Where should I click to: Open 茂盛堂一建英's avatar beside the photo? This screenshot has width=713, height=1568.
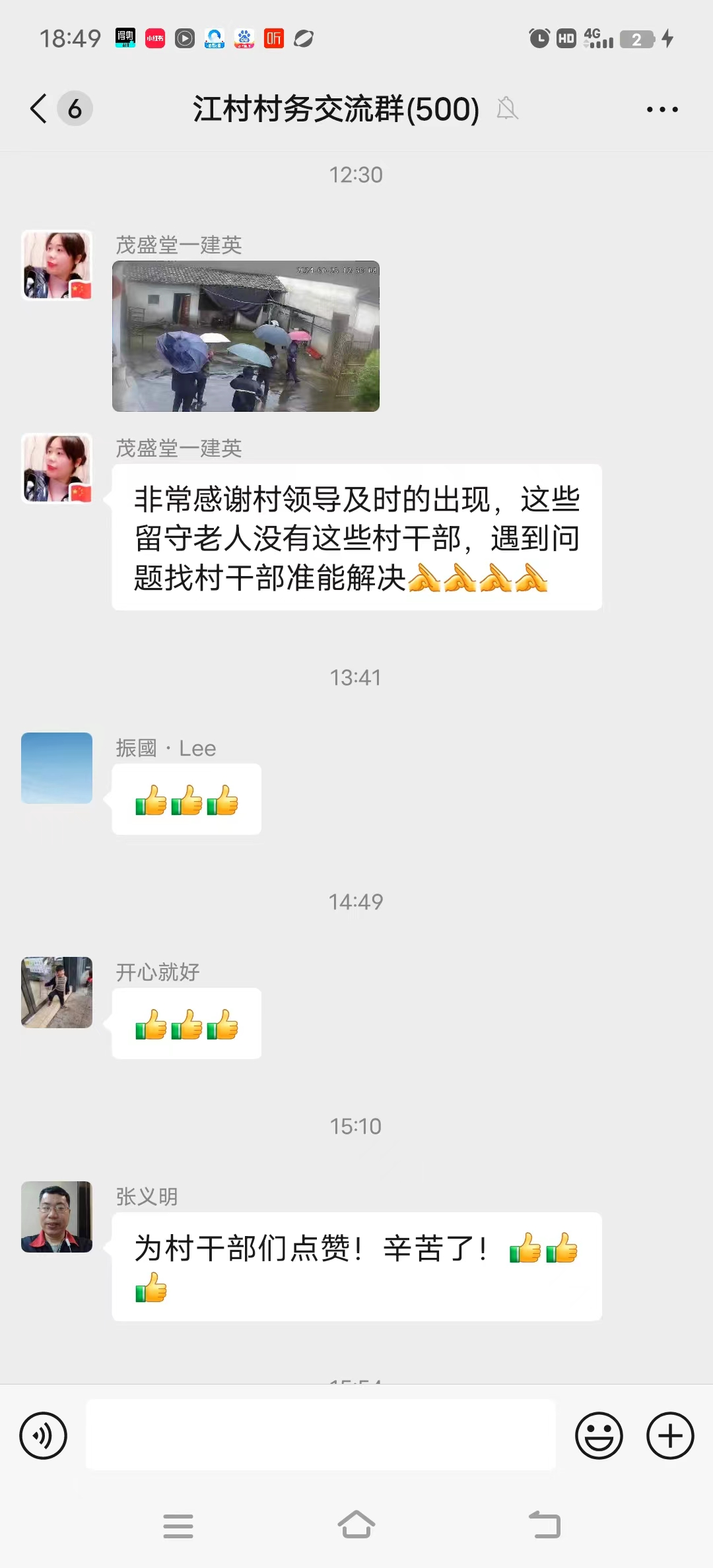click(57, 265)
